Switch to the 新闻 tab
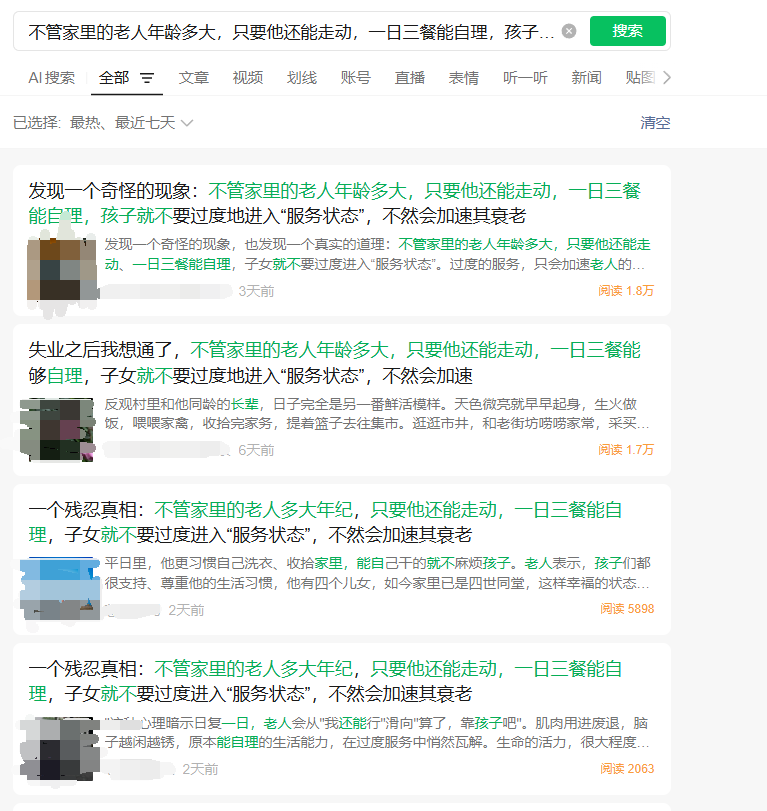 [586, 75]
